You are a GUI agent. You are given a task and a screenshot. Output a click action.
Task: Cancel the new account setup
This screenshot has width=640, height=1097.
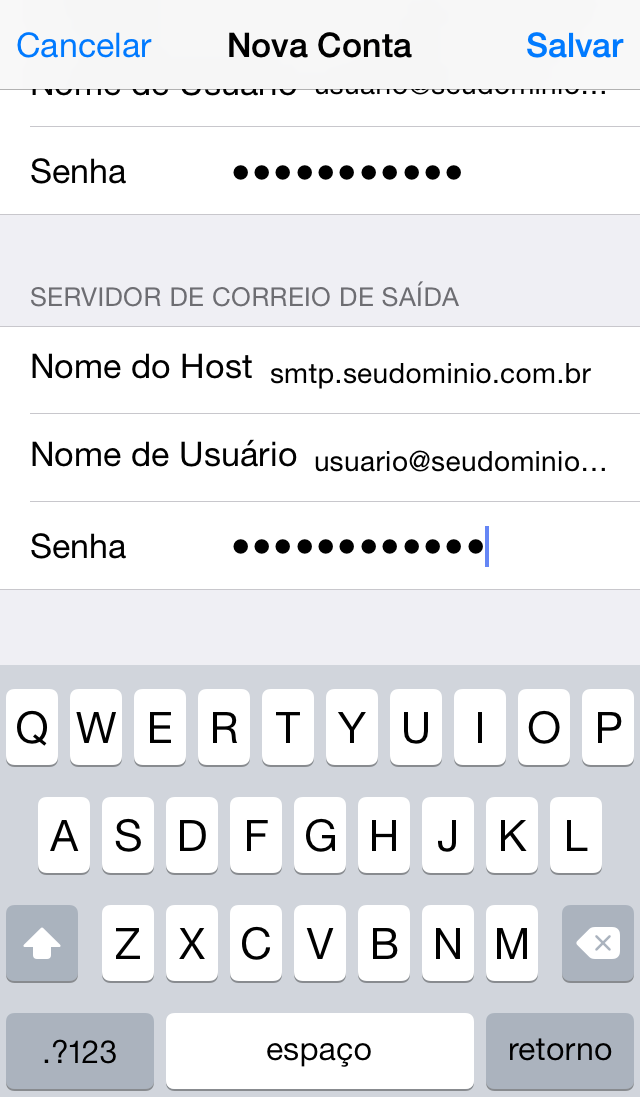click(84, 45)
